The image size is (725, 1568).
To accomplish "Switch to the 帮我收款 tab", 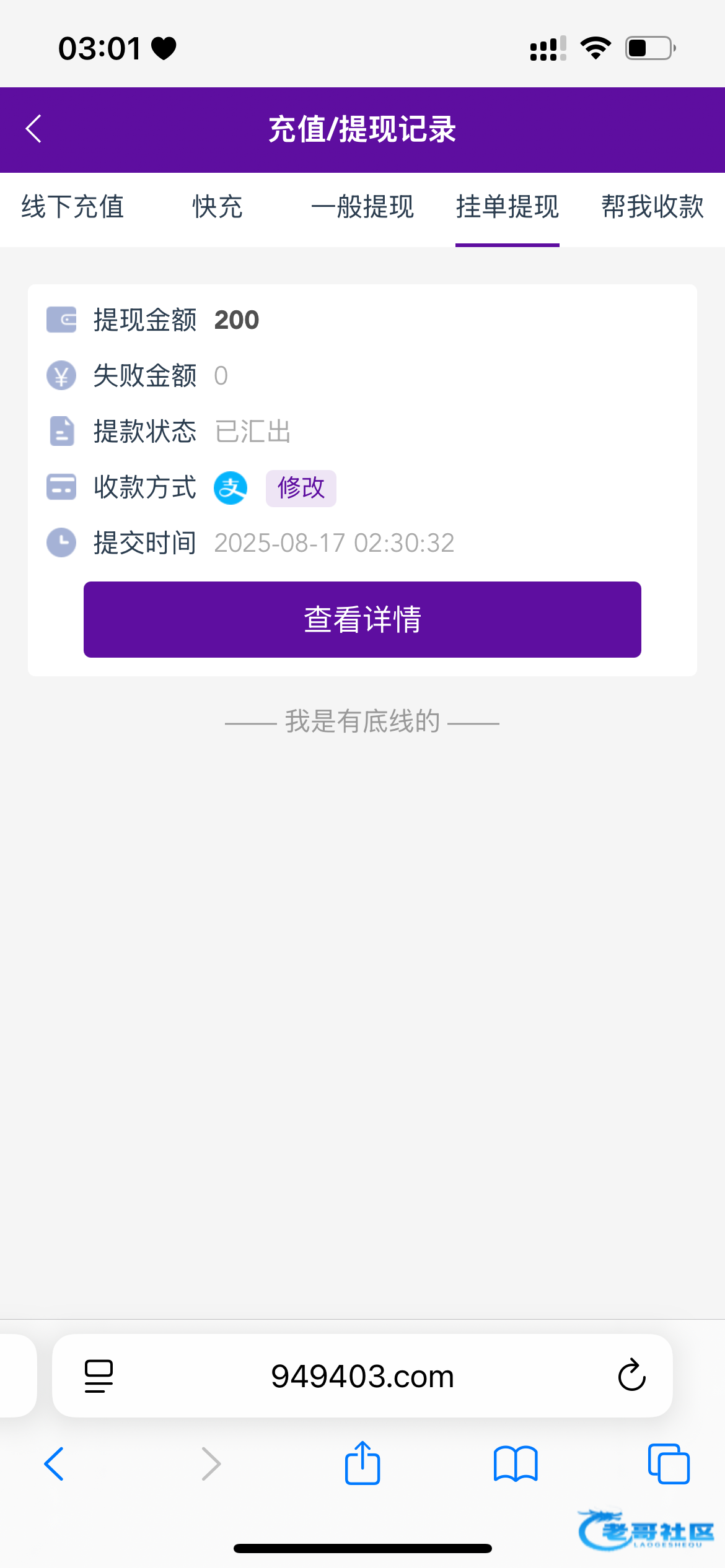I will tap(652, 207).
